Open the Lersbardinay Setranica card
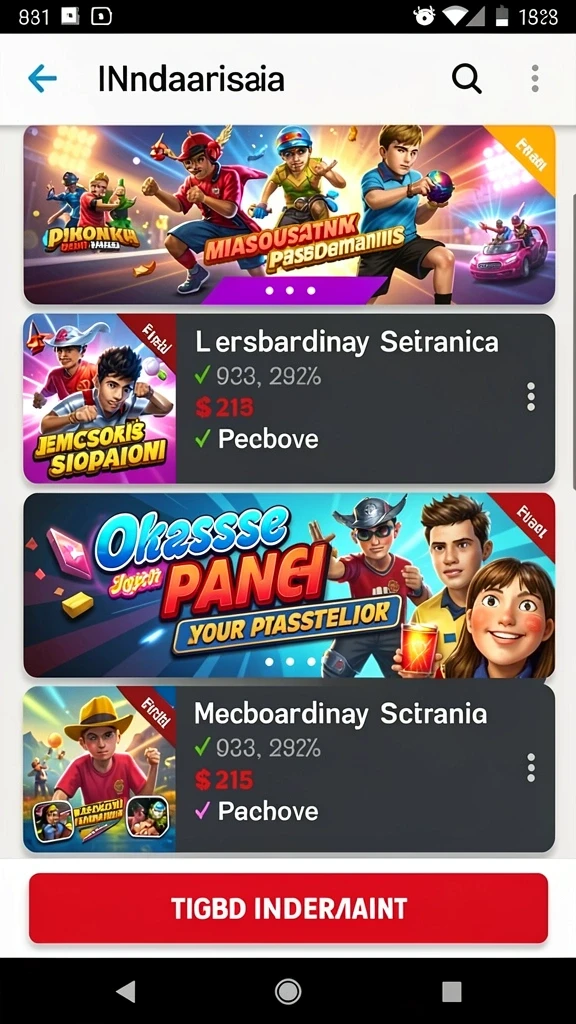 (x=289, y=398)
